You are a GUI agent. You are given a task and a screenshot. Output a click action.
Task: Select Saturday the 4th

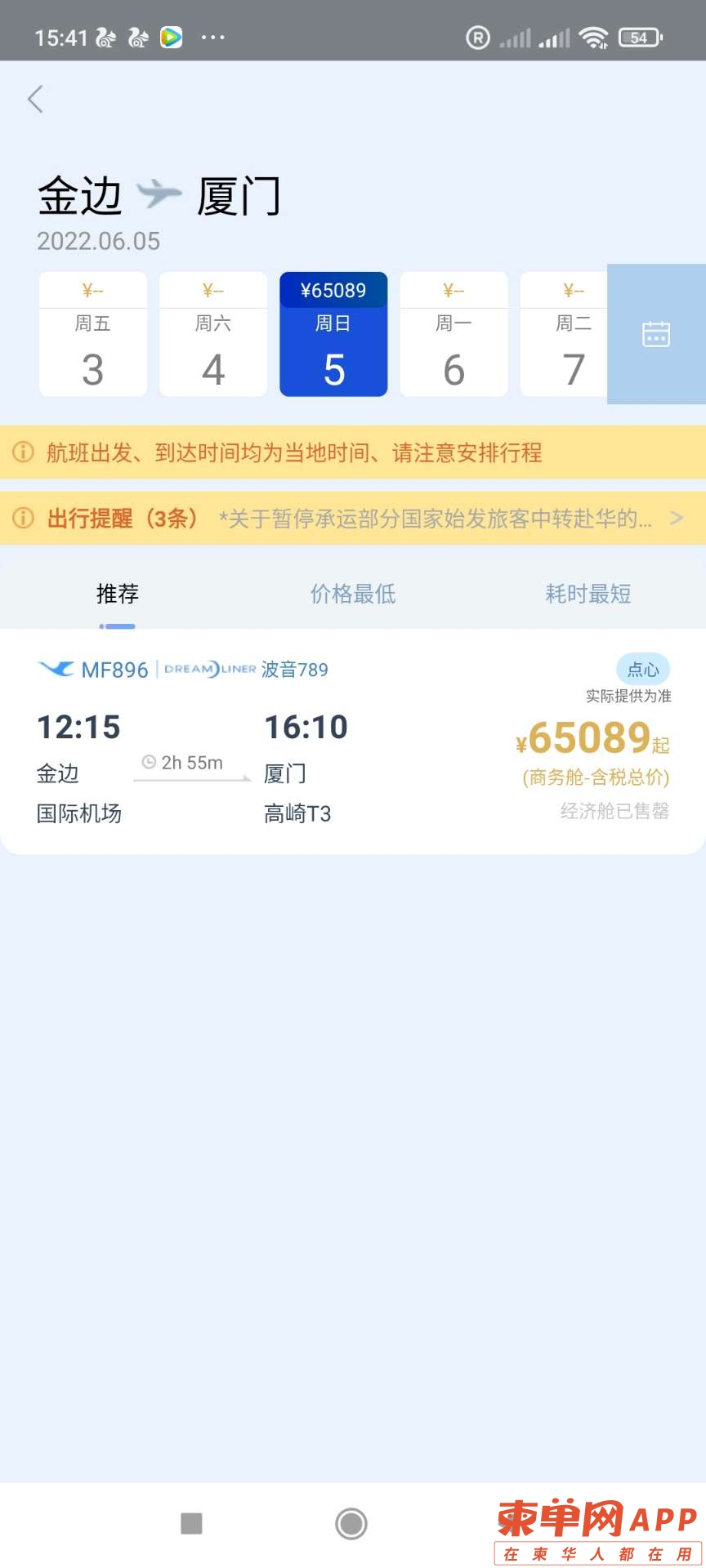pyautogui.click(x=213, y=335)
